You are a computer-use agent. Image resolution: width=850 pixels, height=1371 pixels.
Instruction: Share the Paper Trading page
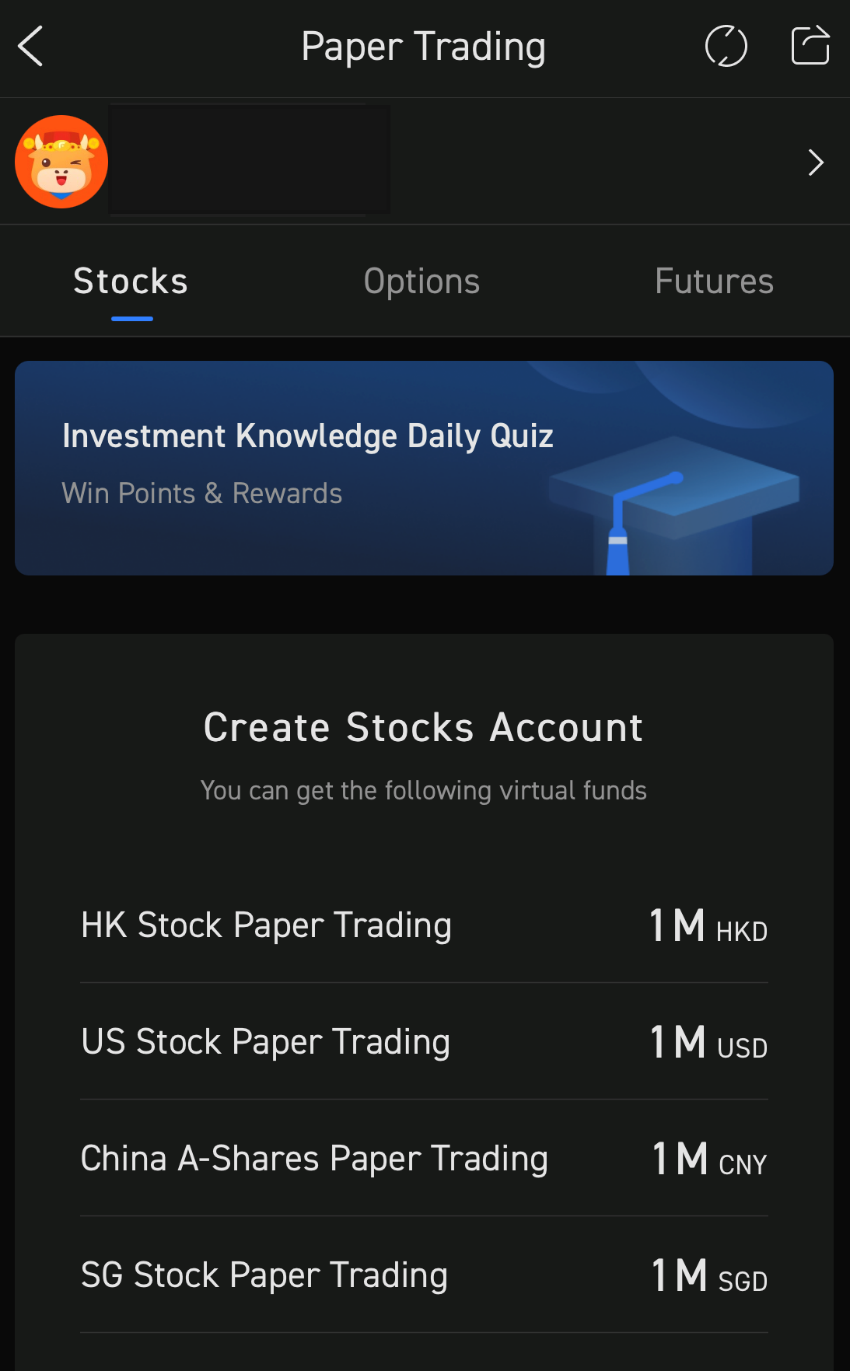point(810,46)
